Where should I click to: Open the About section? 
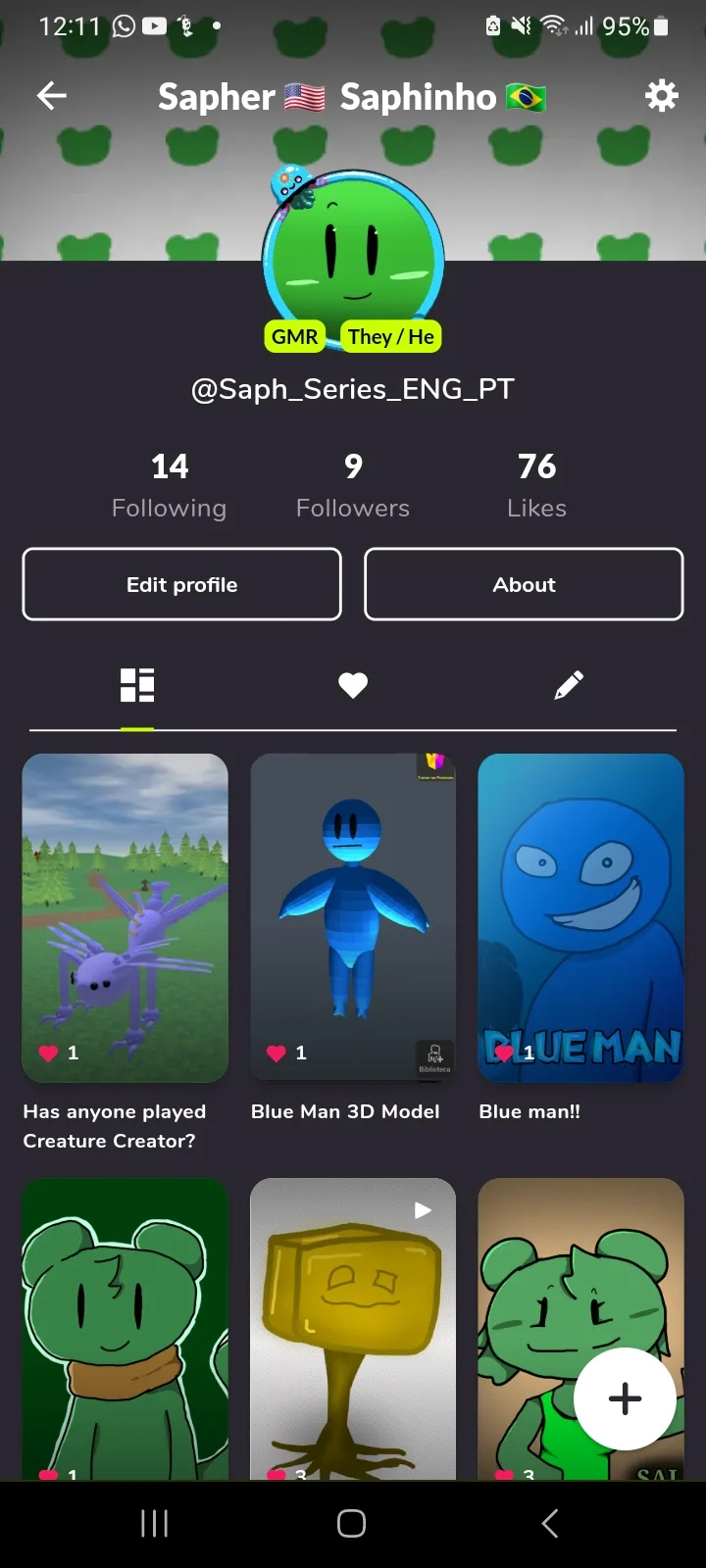524,584
